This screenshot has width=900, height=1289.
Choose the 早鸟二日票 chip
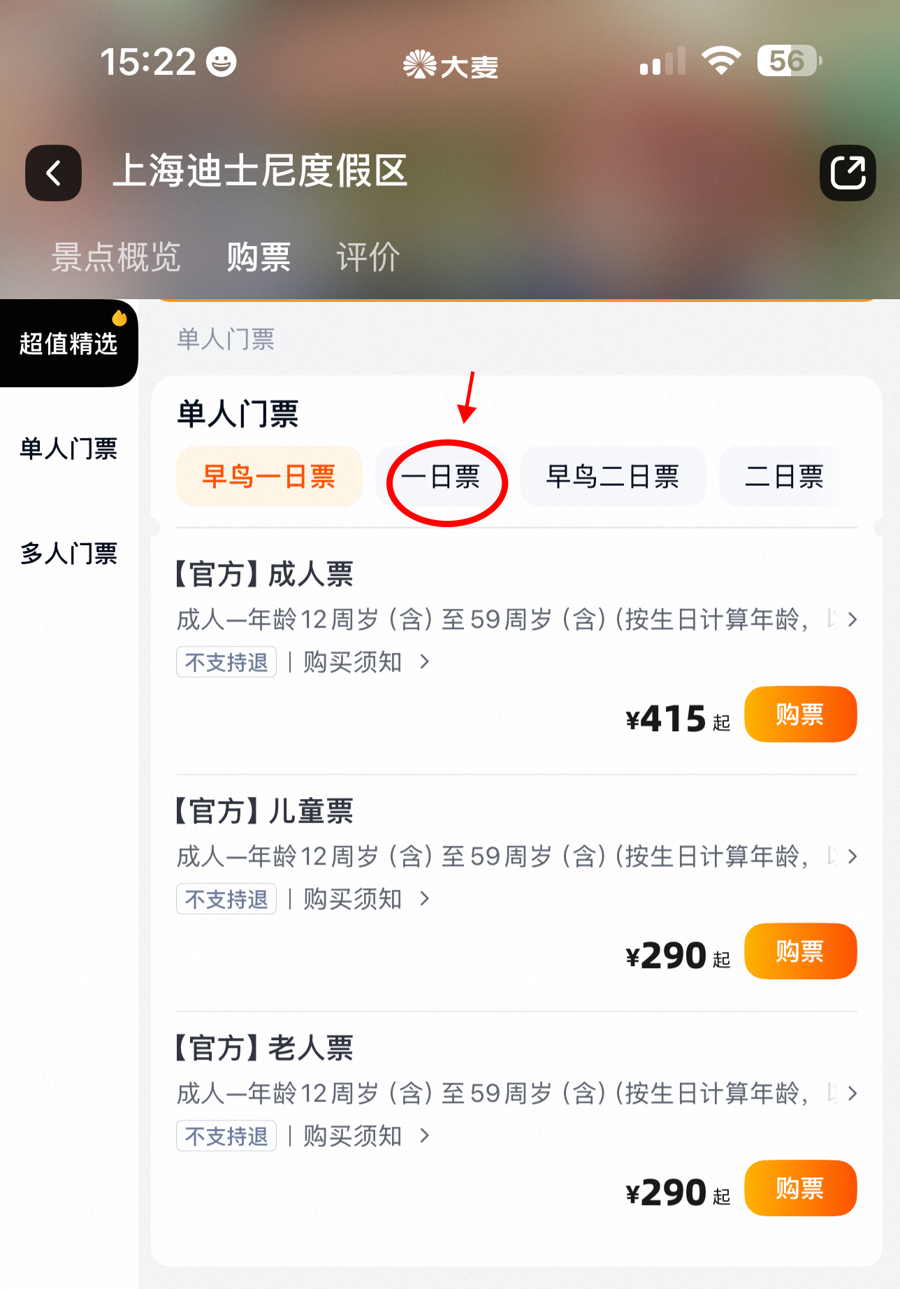pyautogui.click(x=612, y=476)
